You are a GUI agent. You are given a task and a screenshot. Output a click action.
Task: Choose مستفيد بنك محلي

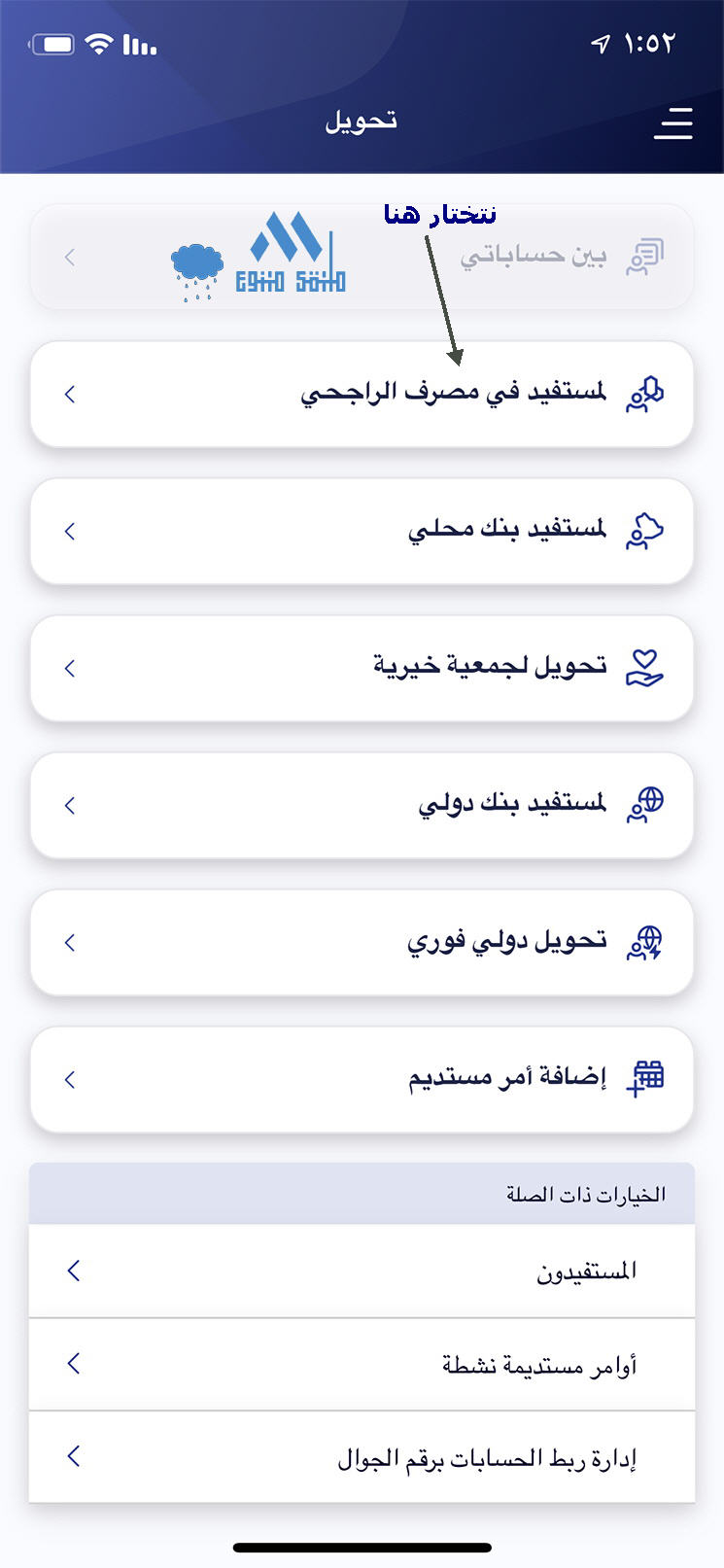tap(362, 531)
